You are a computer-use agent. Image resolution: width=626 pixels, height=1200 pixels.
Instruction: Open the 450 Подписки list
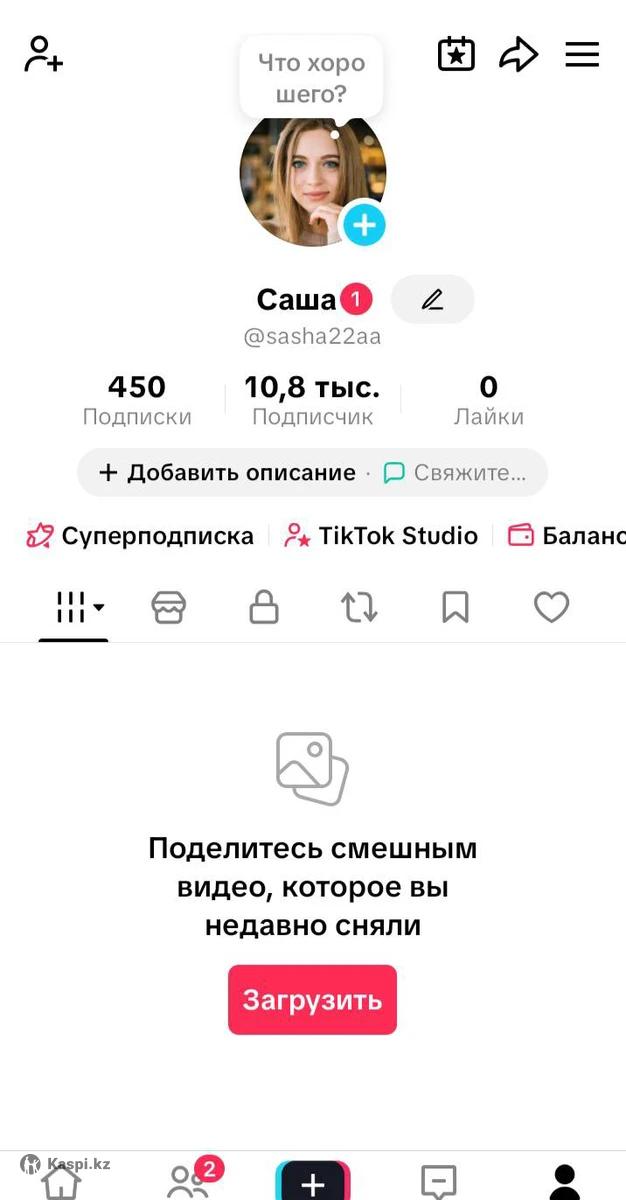pyautogui.click(x=137, y=400)
